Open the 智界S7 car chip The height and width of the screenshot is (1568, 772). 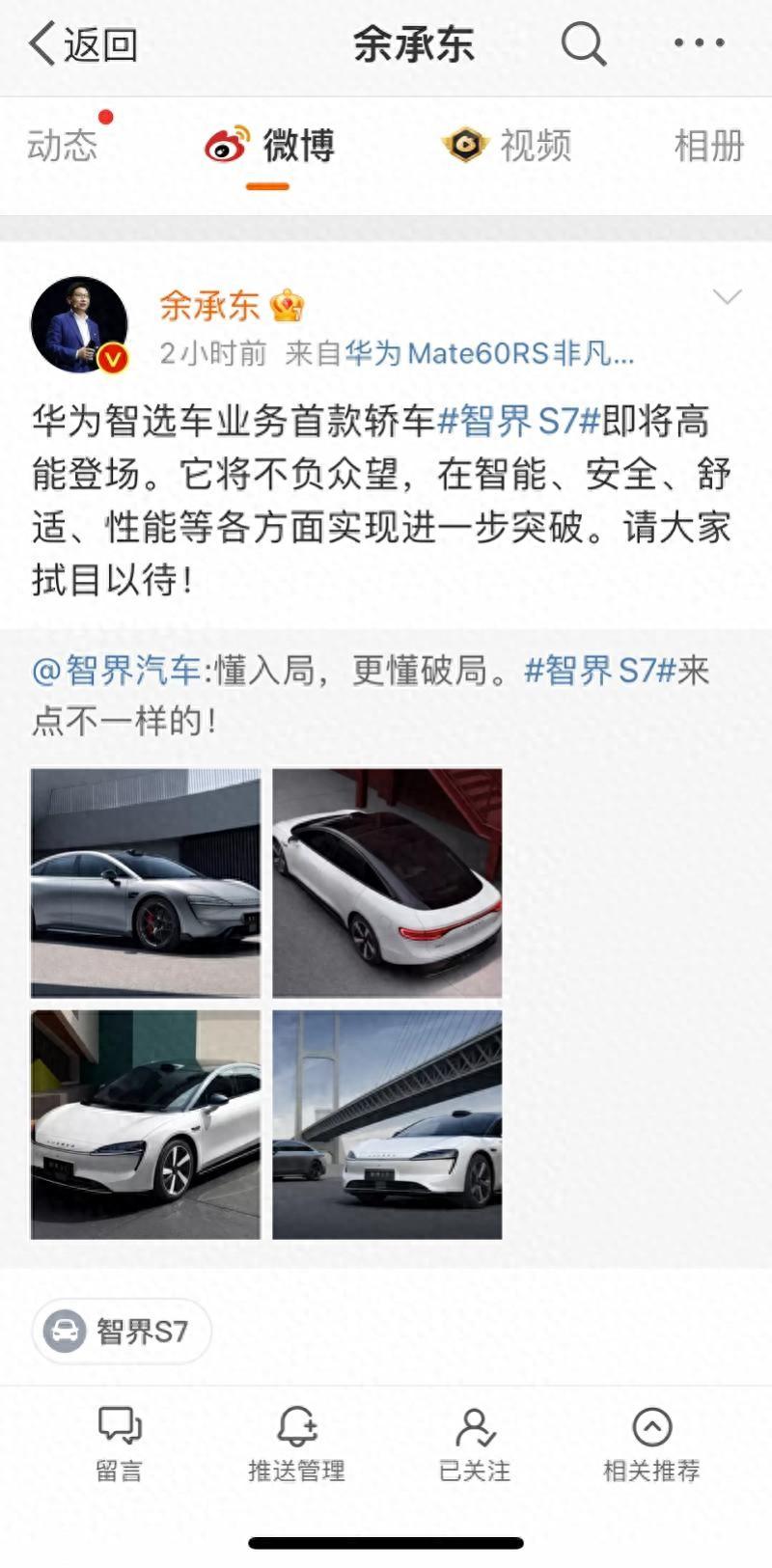coord(122,1332)
